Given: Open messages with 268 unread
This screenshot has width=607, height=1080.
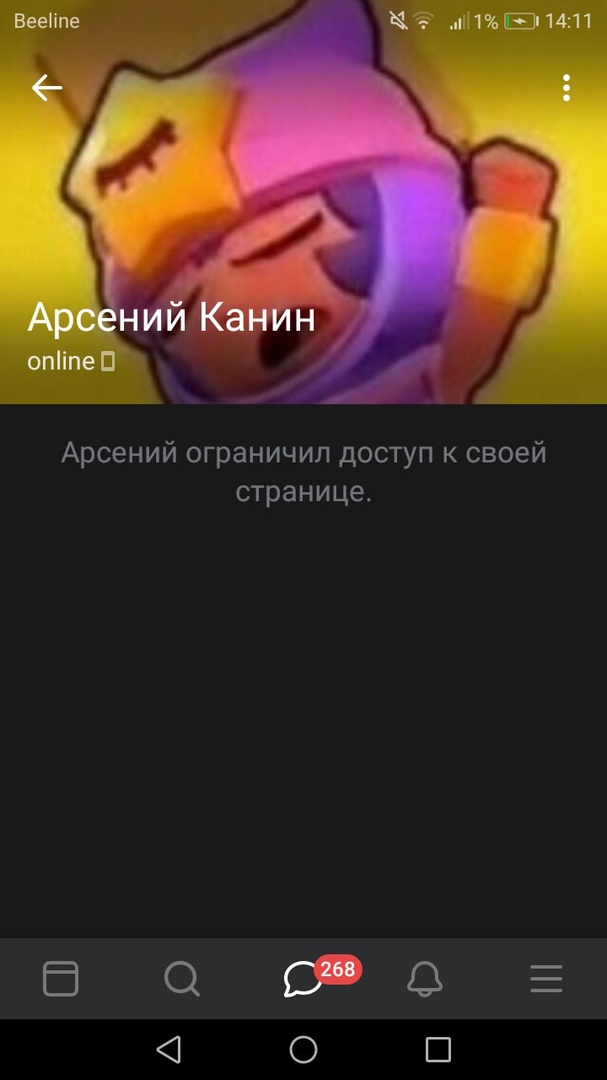Looking at the screenshot, I should click(x=304, y=978).
